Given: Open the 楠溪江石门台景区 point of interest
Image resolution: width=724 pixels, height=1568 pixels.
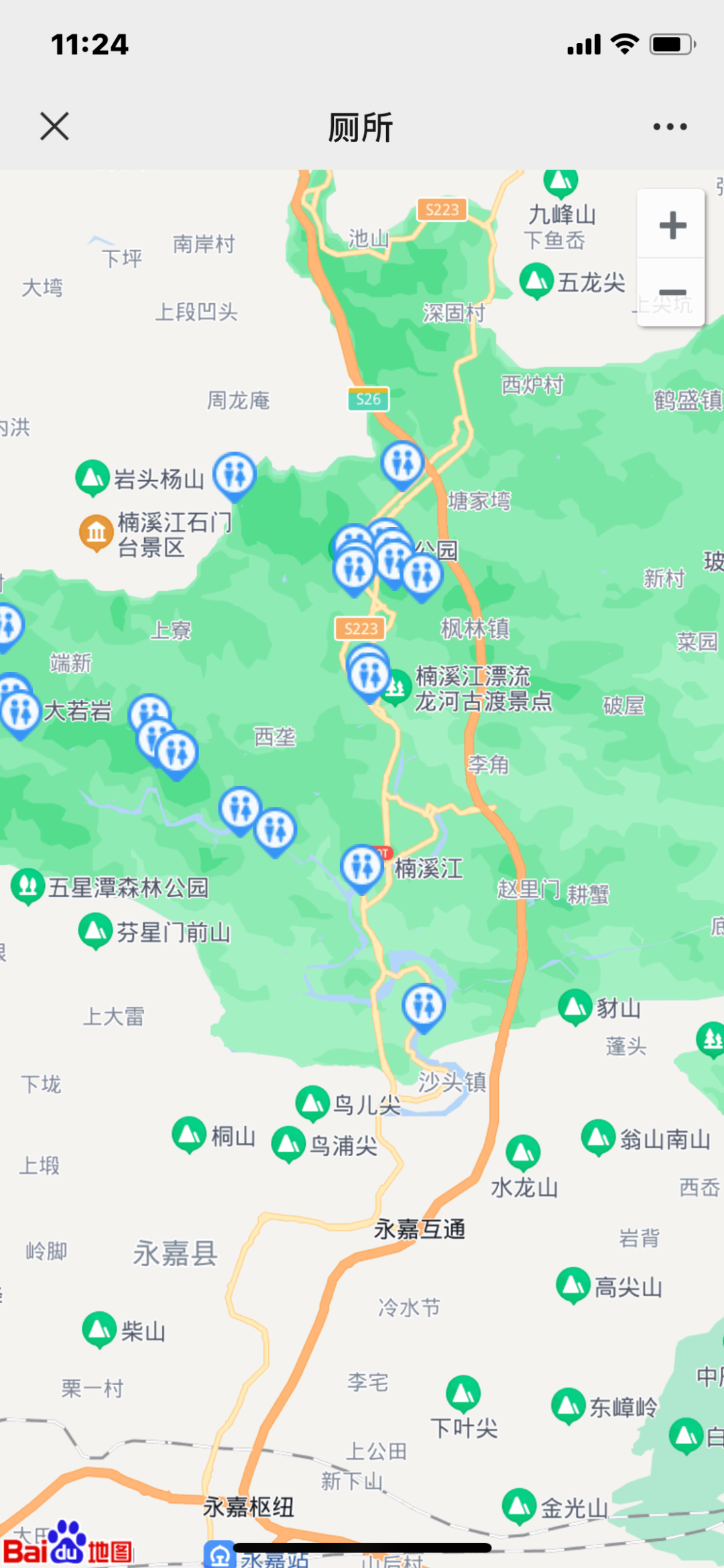Looking at the screenshot, I should coord(97,533).
